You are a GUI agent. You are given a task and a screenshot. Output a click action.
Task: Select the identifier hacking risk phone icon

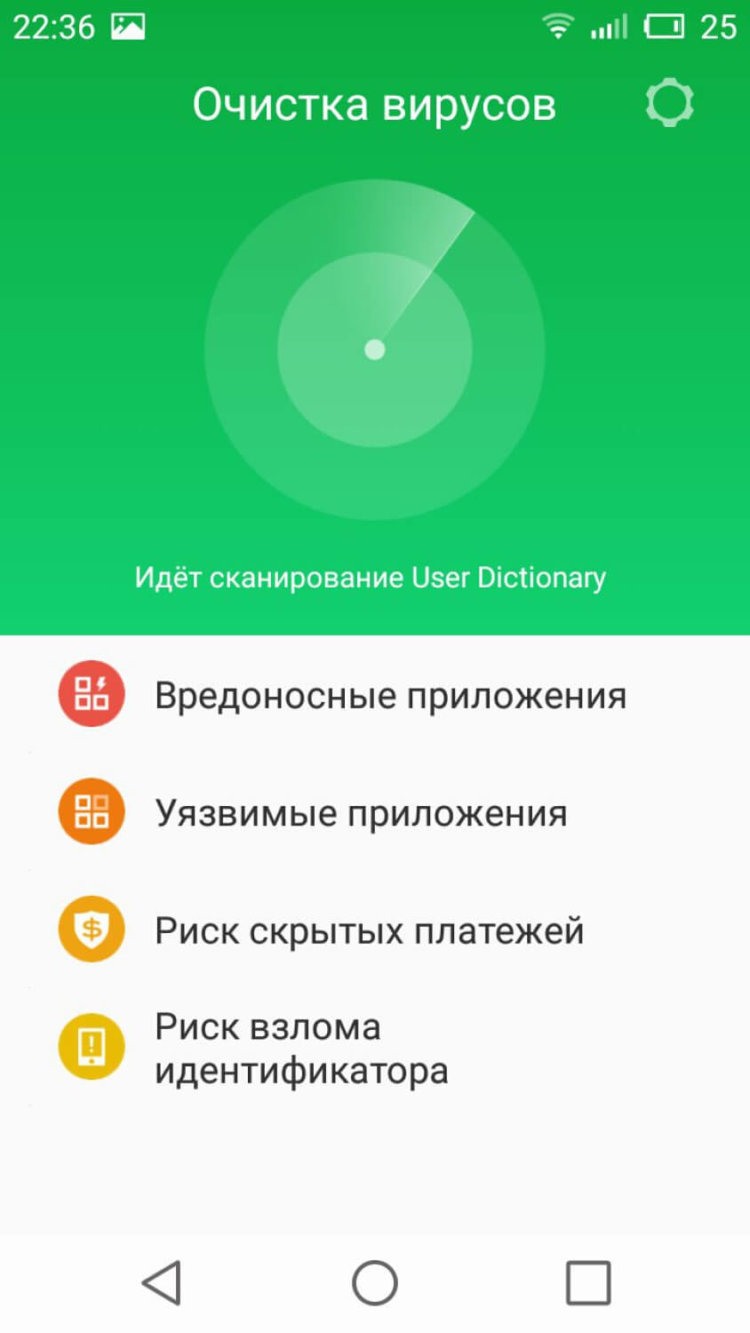point(91,1048)
